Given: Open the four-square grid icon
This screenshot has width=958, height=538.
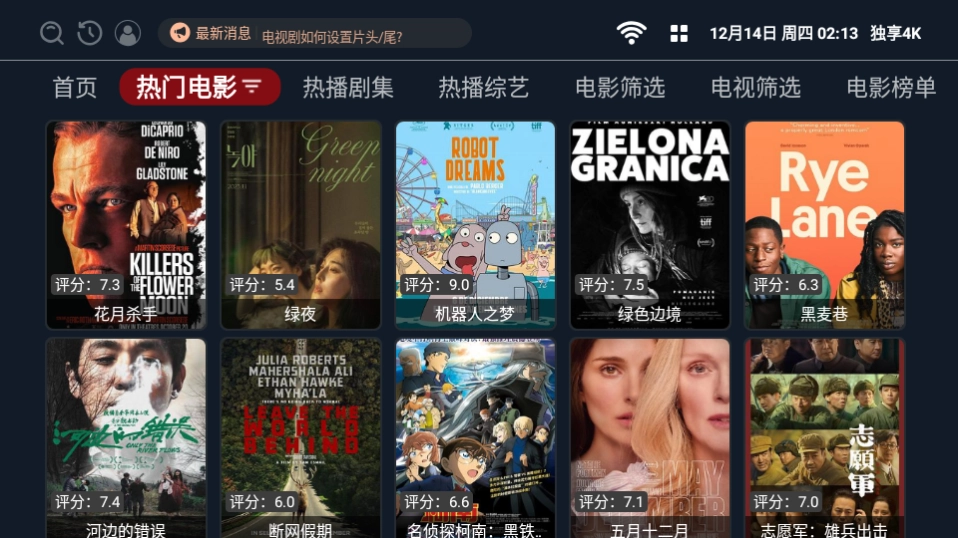Looking at the screenshot, I should click(679, 33).
